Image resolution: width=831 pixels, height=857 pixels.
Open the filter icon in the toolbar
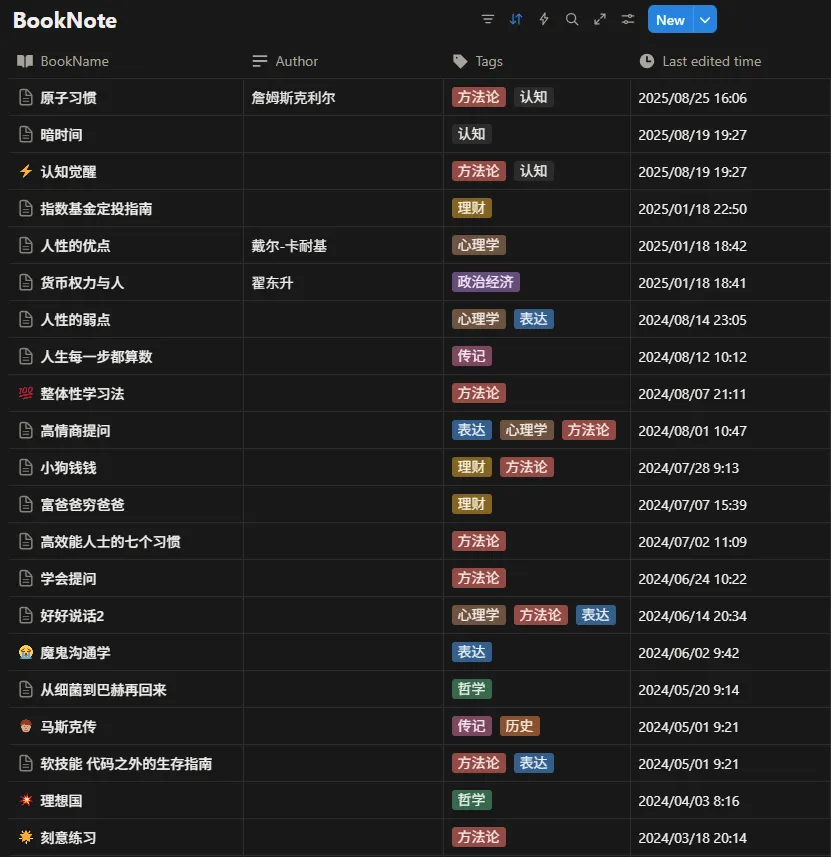click(x=488, y=19)
